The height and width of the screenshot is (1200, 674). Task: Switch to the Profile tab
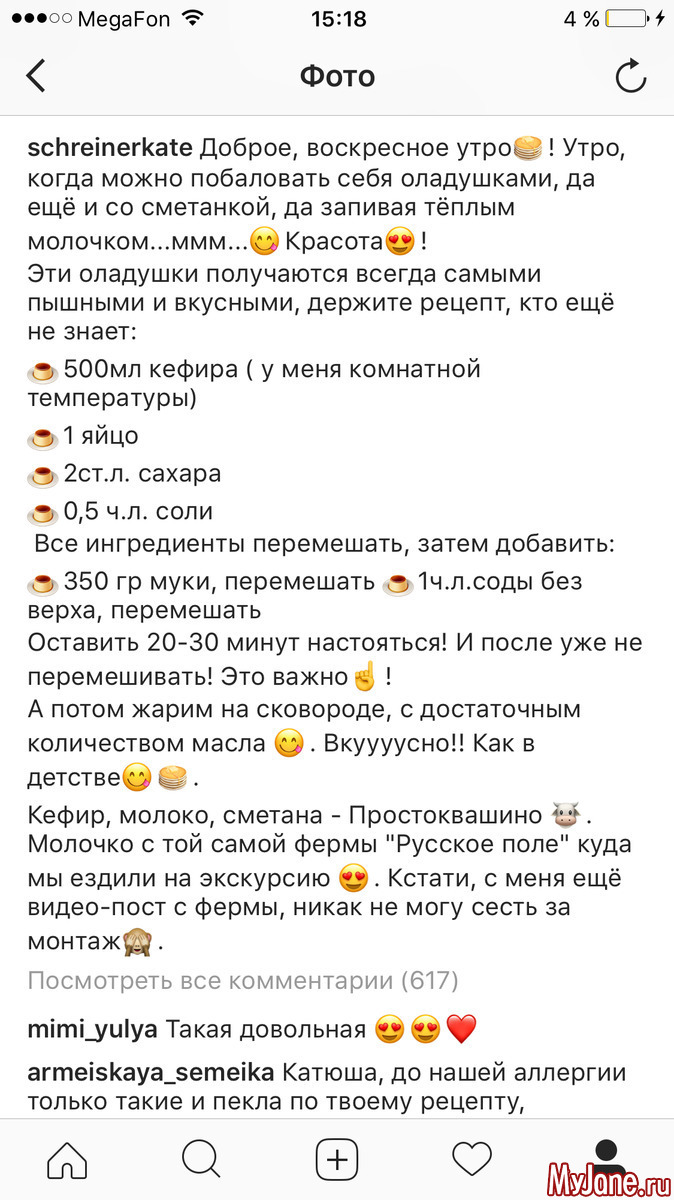[605, 1160]
